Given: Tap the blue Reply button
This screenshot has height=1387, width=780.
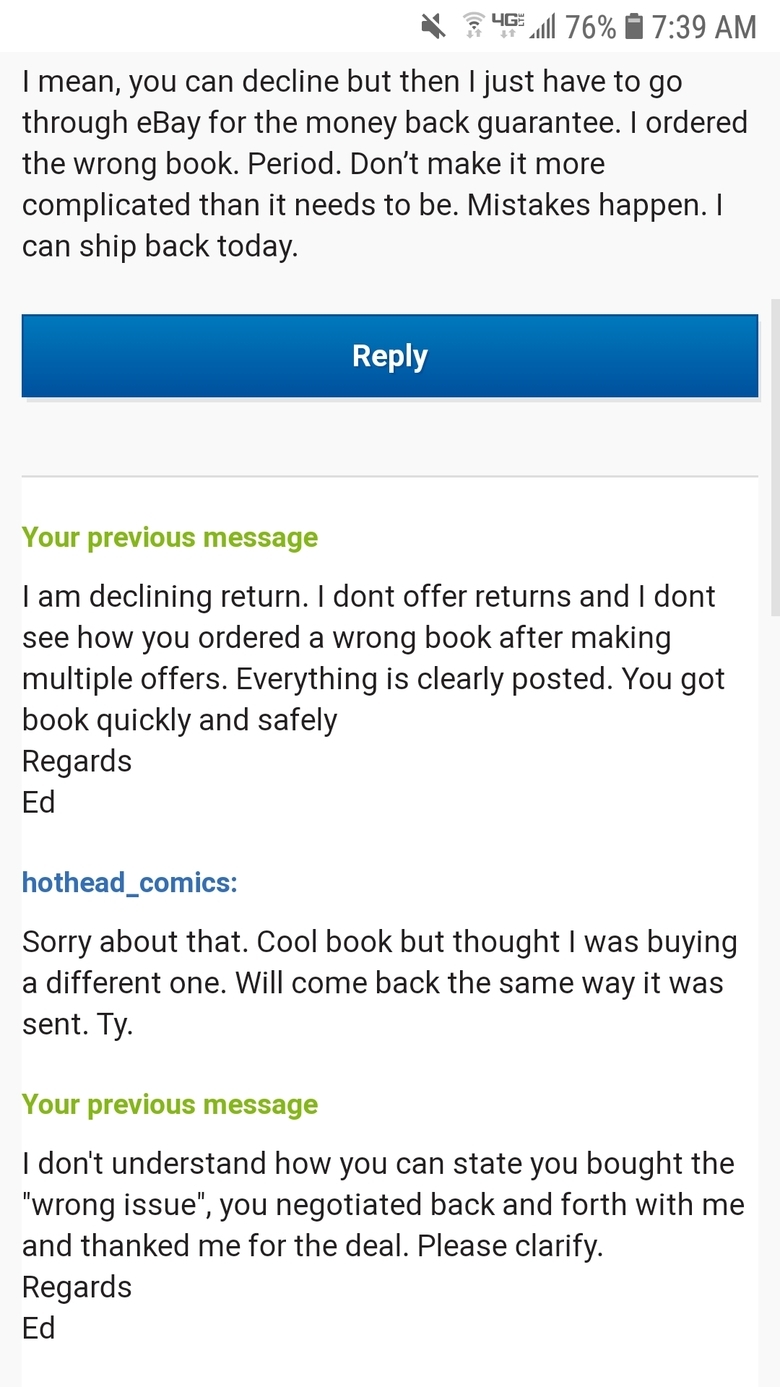Looking at the screenshot, I should (x=390, y=356).
